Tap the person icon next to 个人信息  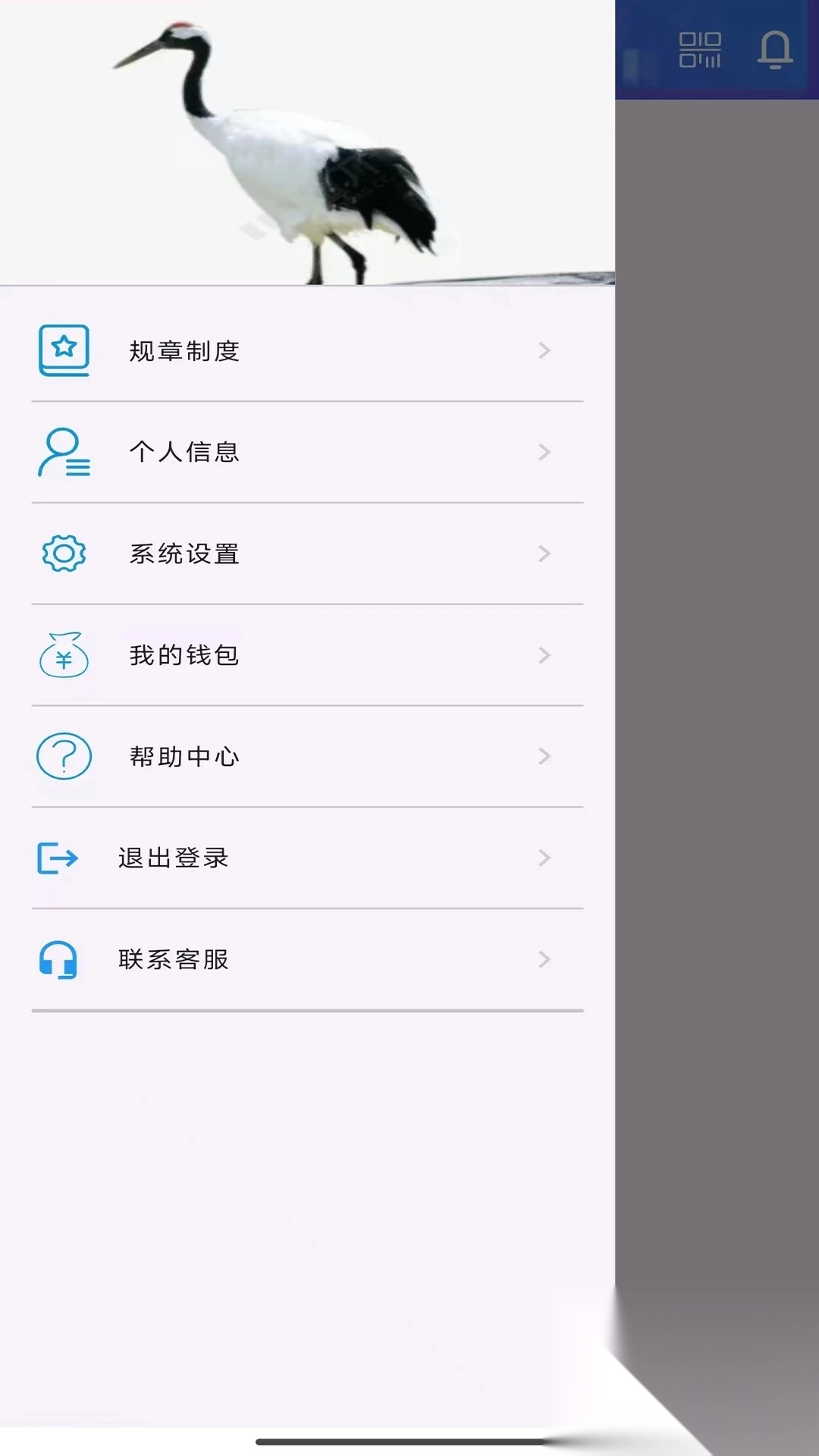click(x=64, y=452)
